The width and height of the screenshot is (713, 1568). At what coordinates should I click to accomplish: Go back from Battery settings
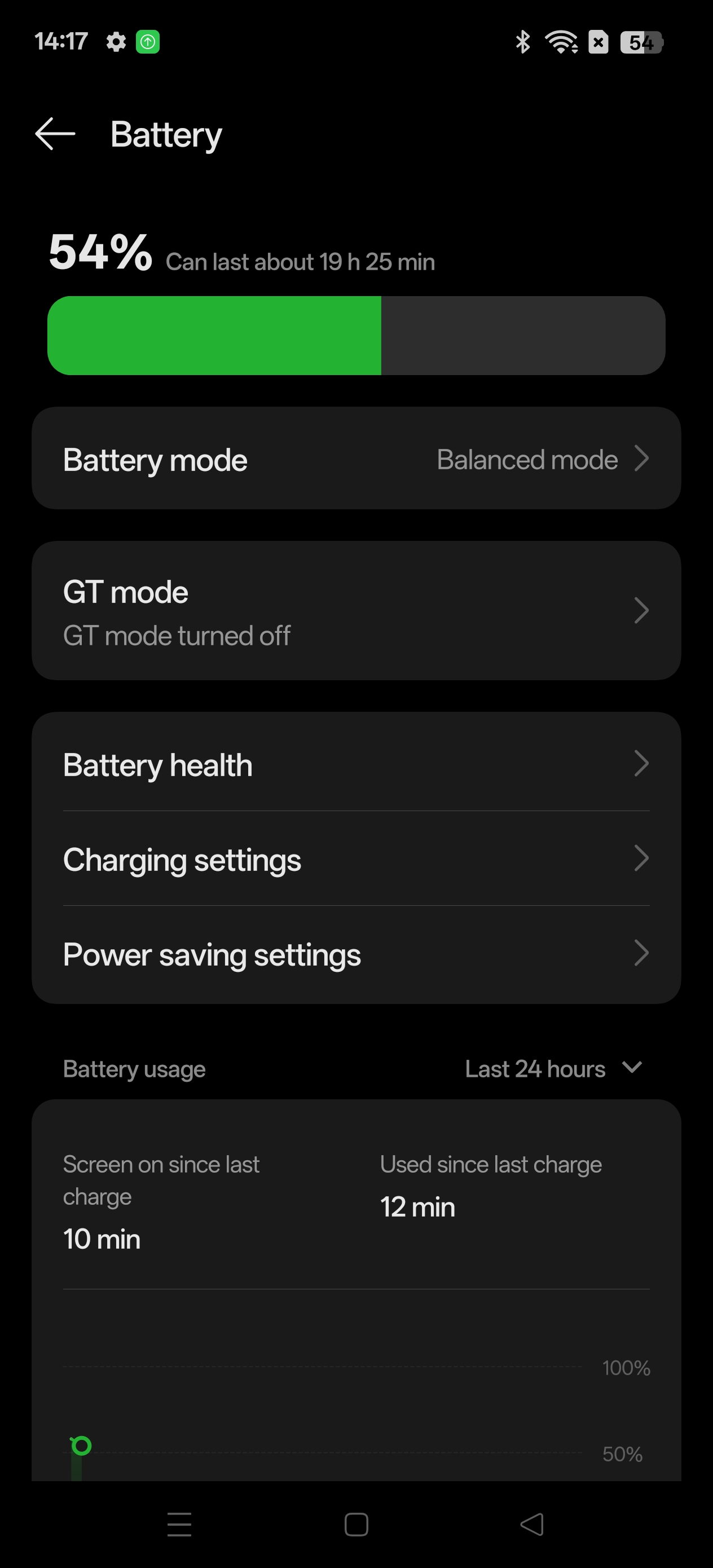[x=55, y=134]
